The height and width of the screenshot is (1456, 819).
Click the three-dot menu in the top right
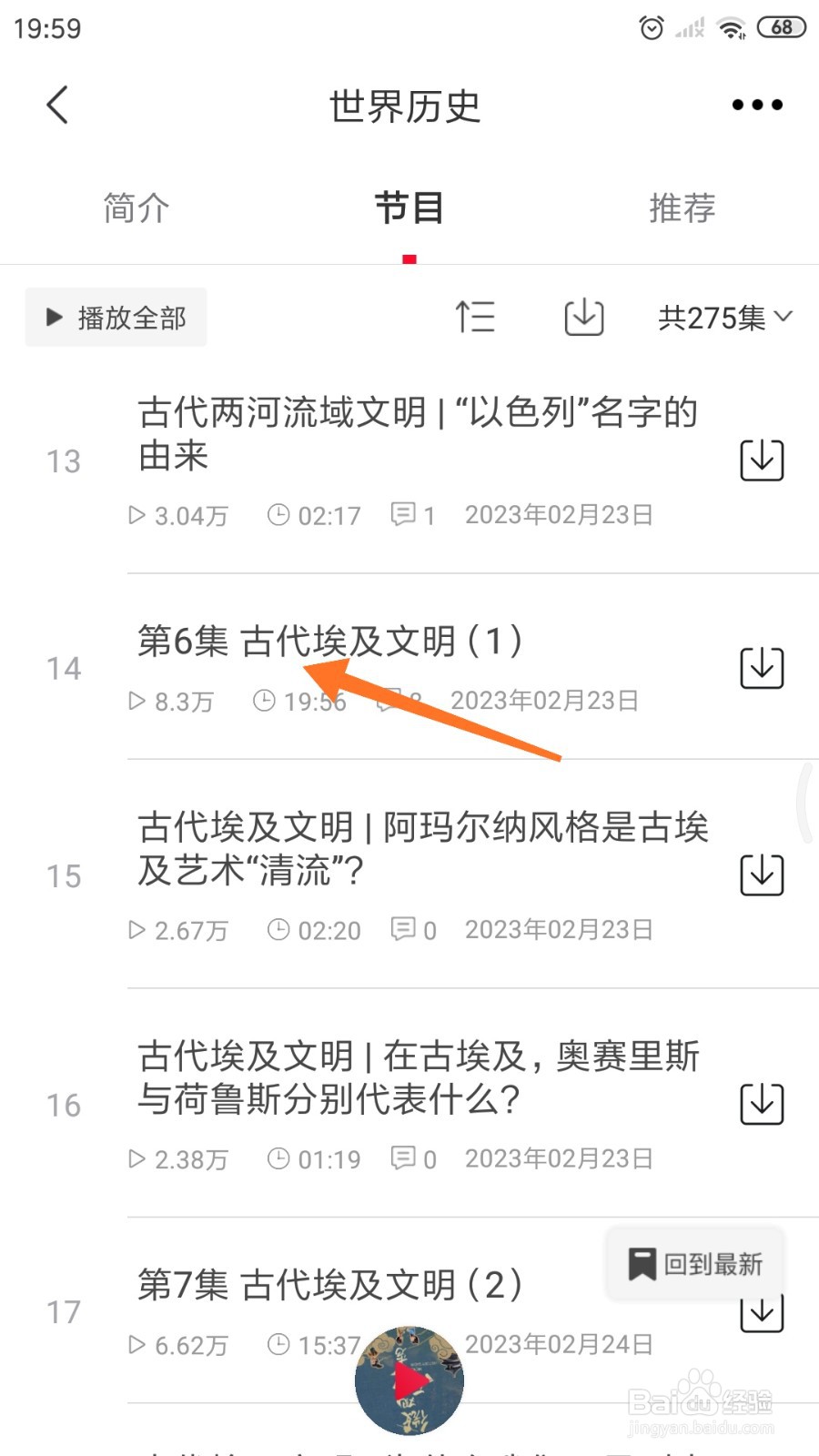pyautogui.click(x=755, y=104)
